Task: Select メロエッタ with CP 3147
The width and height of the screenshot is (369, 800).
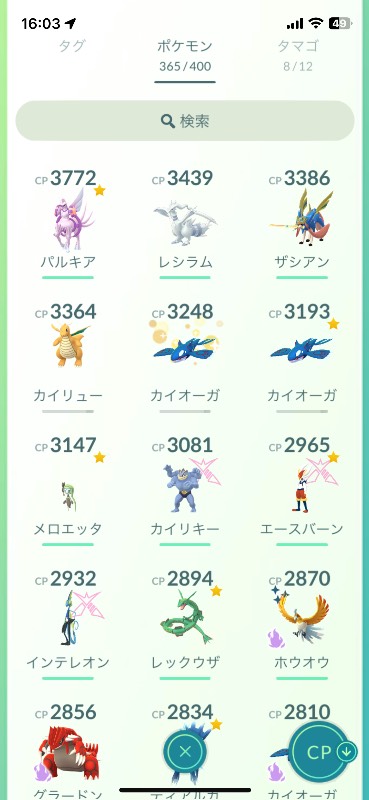Action: pyautogui.click(x=68, y=491)
